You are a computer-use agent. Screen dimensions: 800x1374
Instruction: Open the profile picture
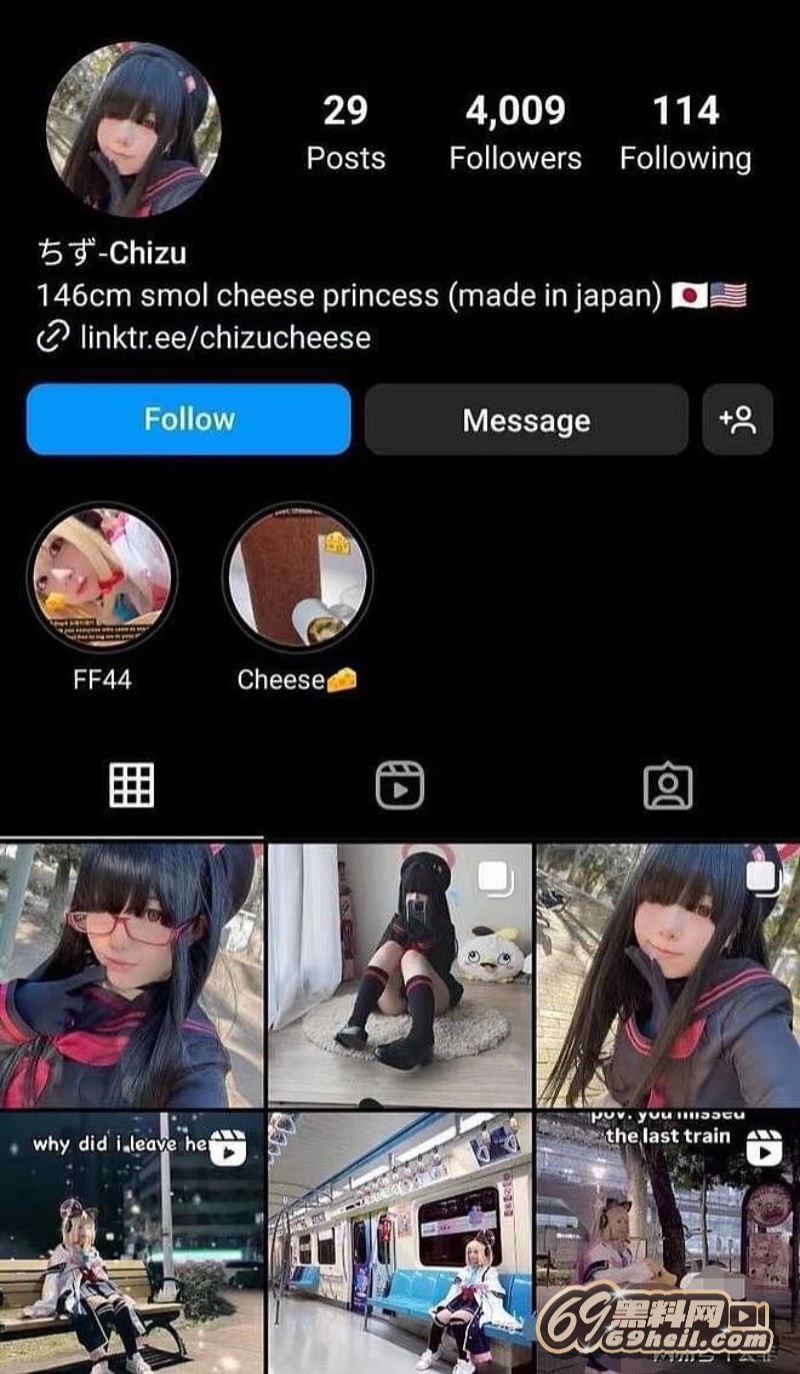click(133, 129)
